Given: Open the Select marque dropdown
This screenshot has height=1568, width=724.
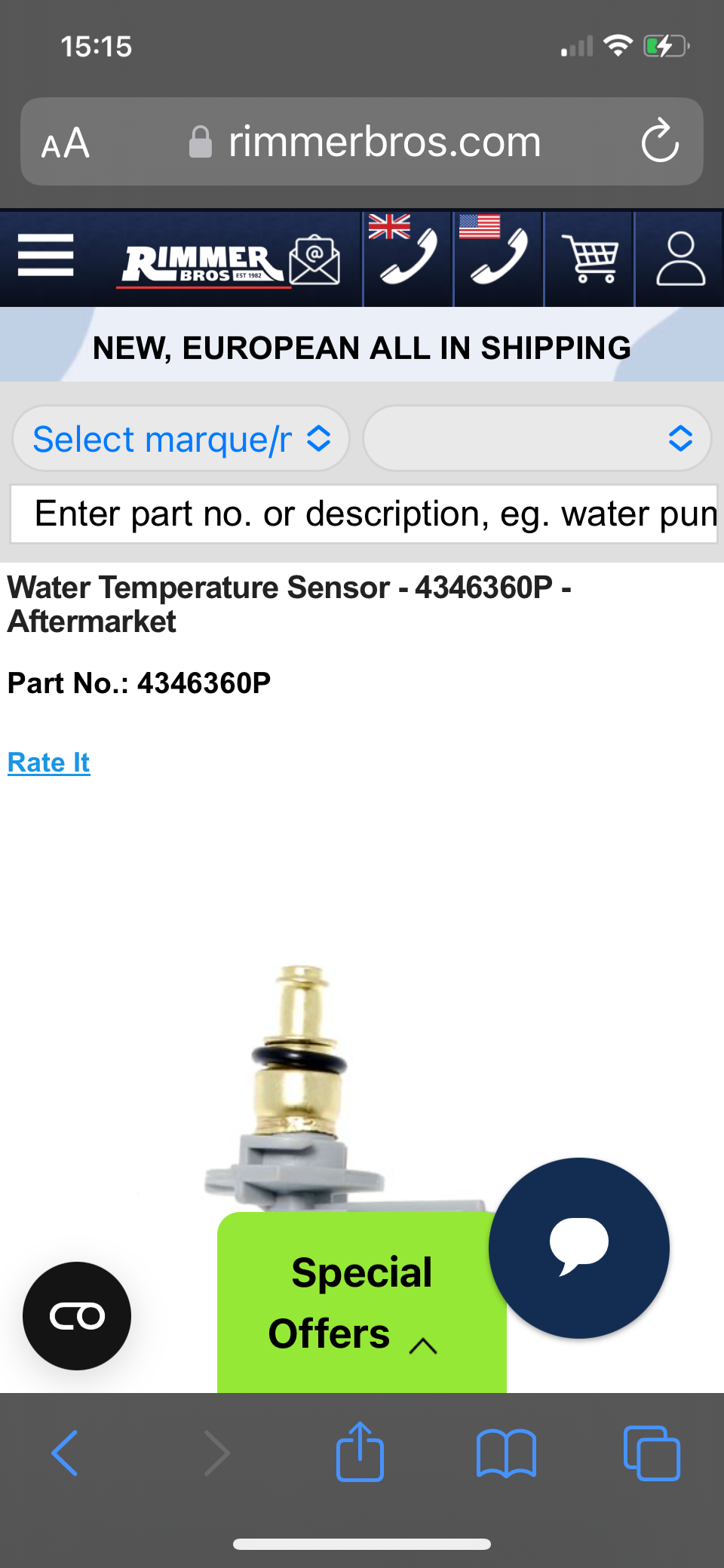Looking at the screenshot, I should click(181, 439).
